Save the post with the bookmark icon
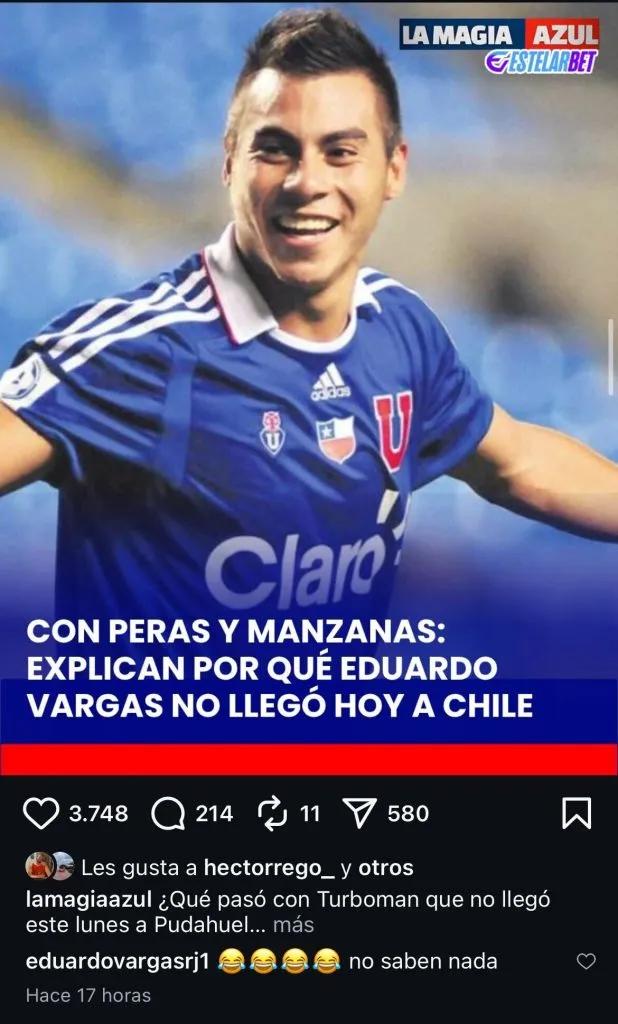 [x=576, y=814]
